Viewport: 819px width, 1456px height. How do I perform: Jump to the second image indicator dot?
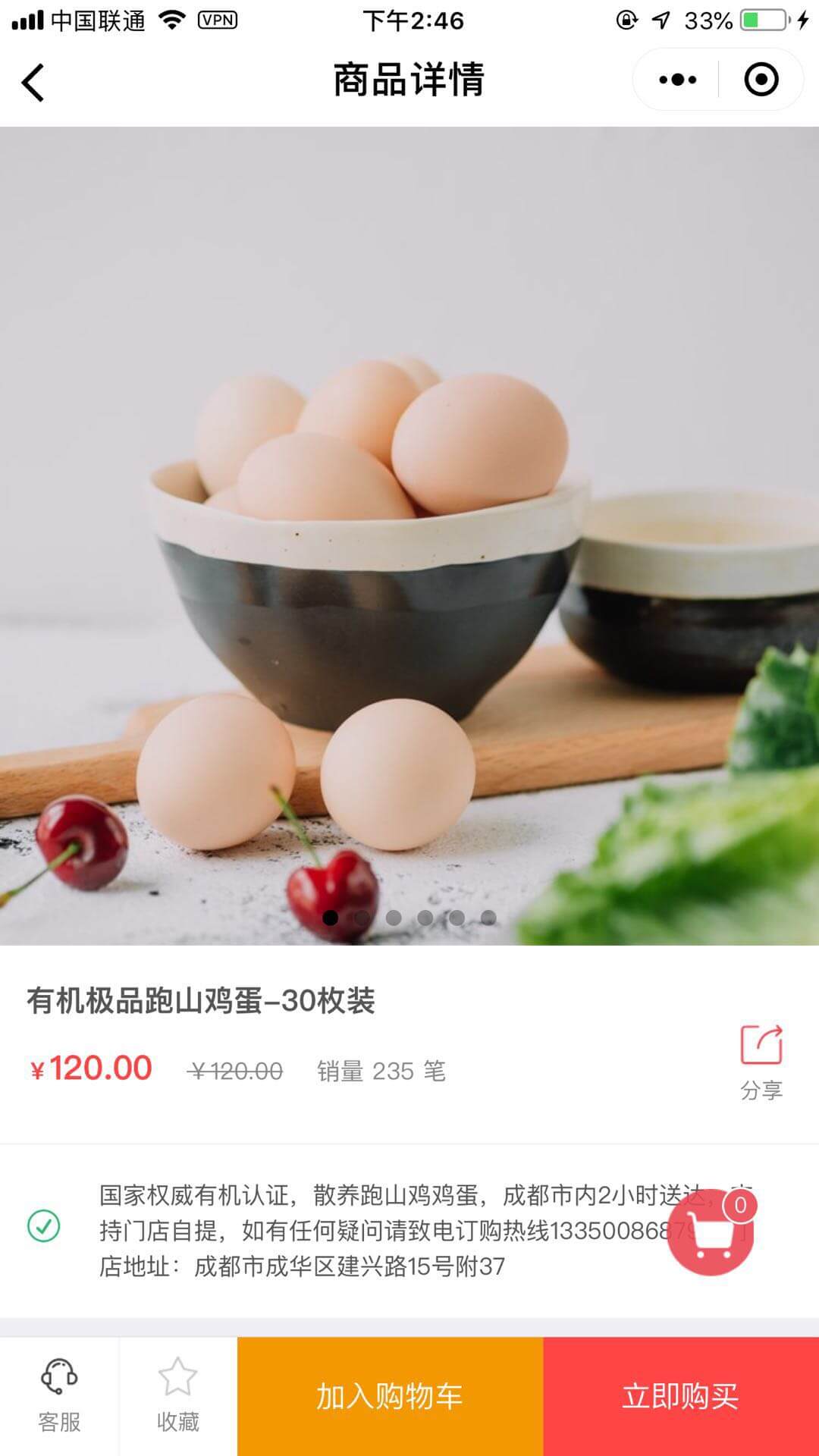[362, 918]
